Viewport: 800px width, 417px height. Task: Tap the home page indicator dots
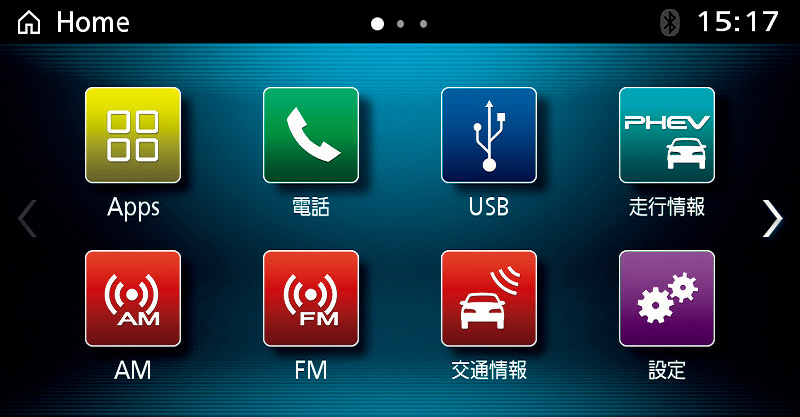point(399,23)
